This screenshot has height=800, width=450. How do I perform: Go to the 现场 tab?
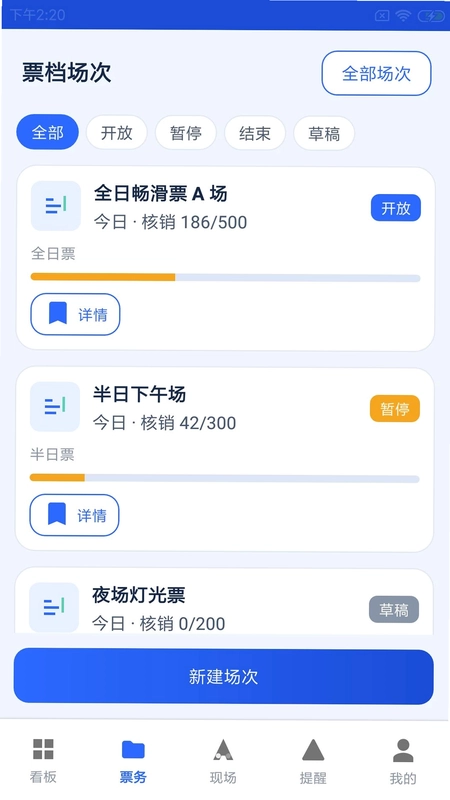click(x=223, y=761)
